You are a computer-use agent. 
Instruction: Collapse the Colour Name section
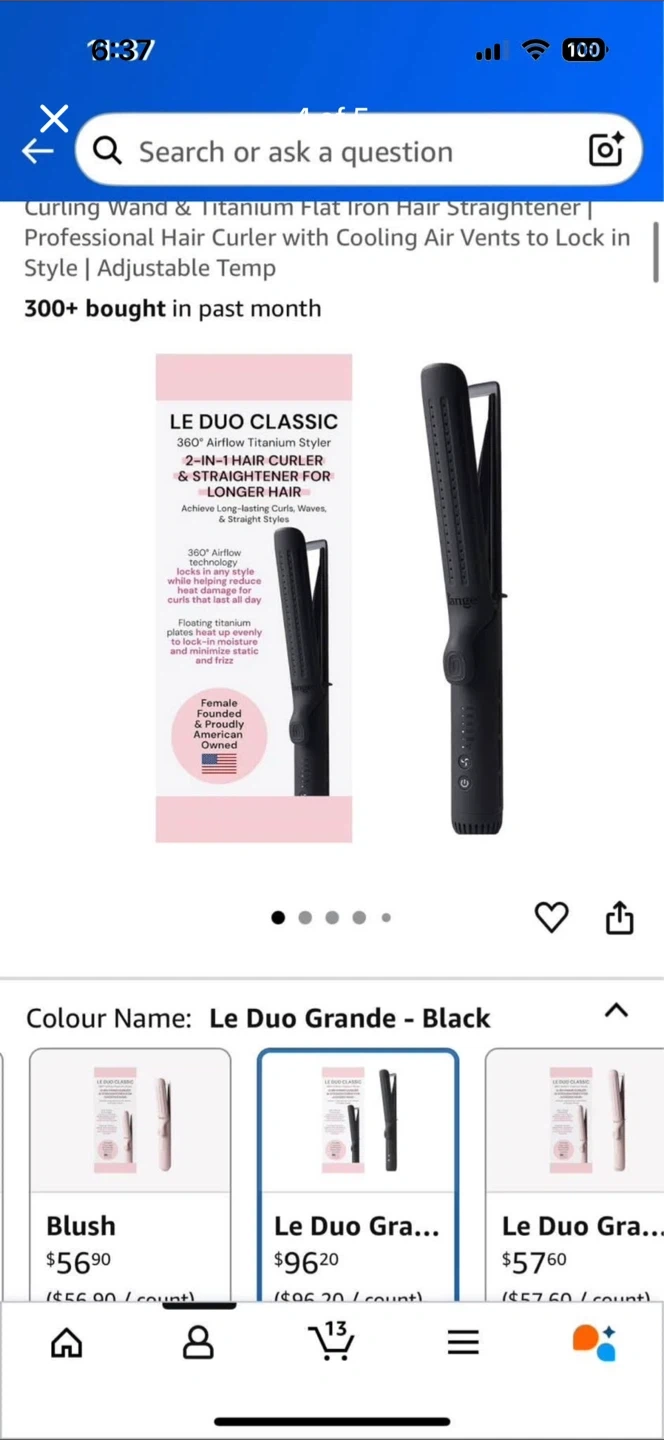click(x=616, y=1011)
